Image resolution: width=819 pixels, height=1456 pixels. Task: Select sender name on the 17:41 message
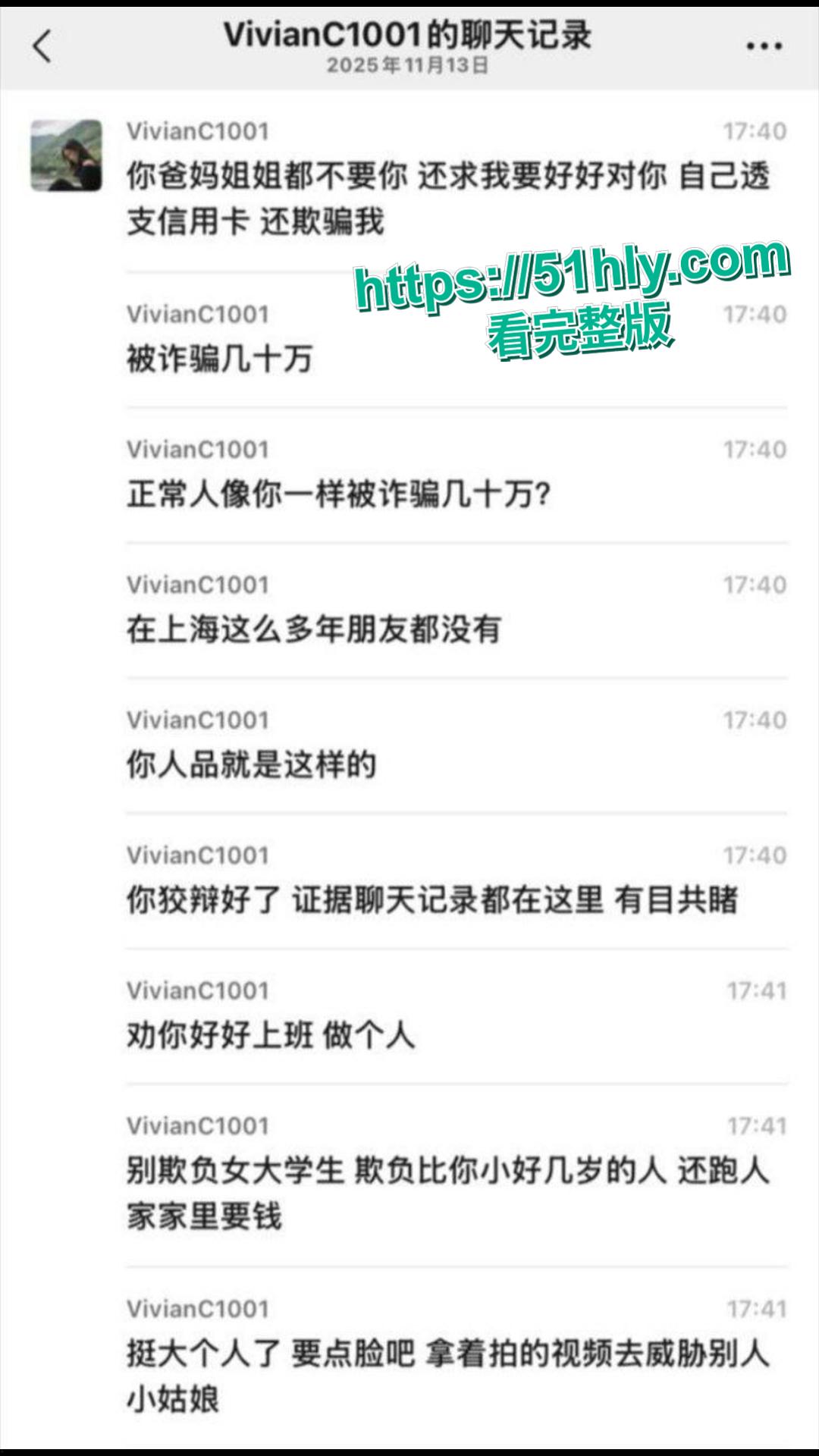point(196,991)
